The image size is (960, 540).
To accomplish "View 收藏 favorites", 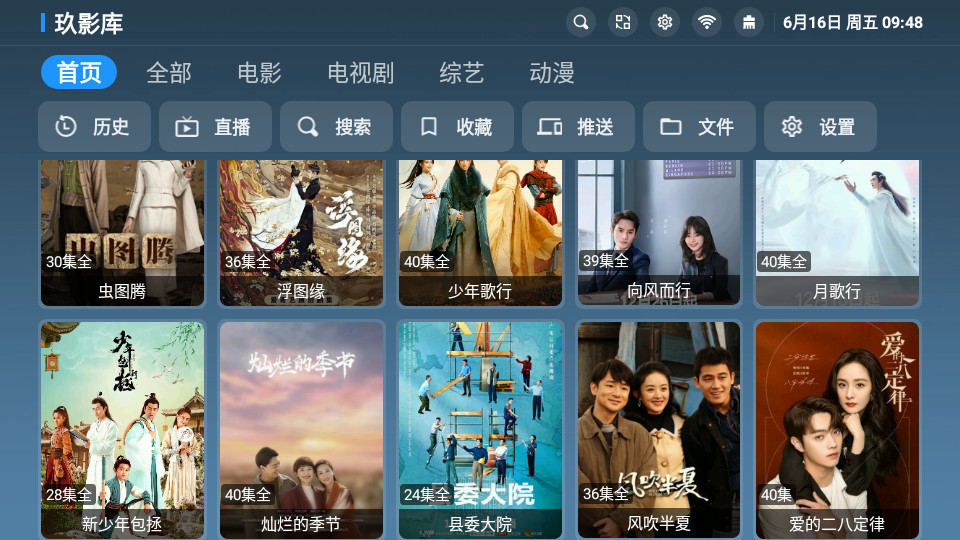I will [x=457, y=127].
